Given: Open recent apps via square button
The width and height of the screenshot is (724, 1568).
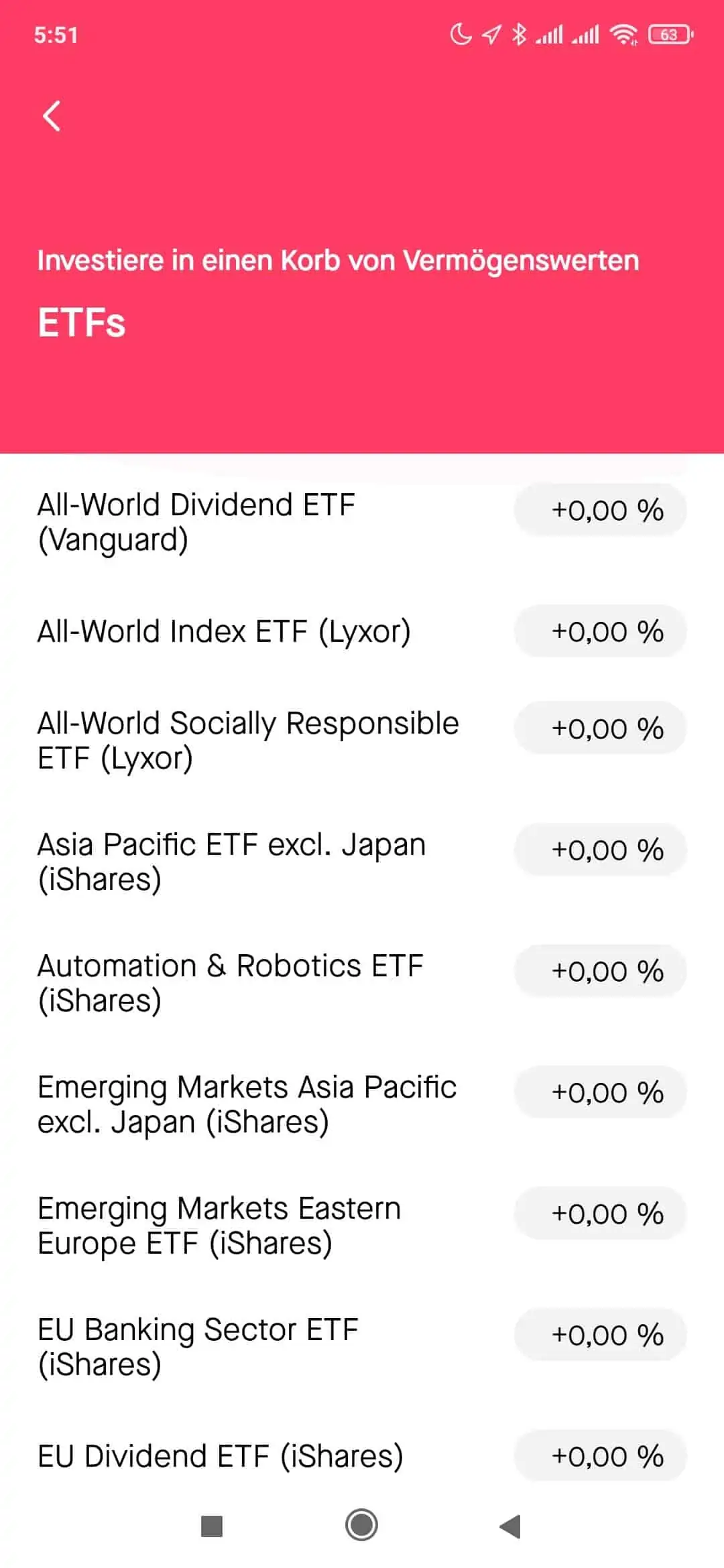Looking at the screenshot, I should [212, 1526].
